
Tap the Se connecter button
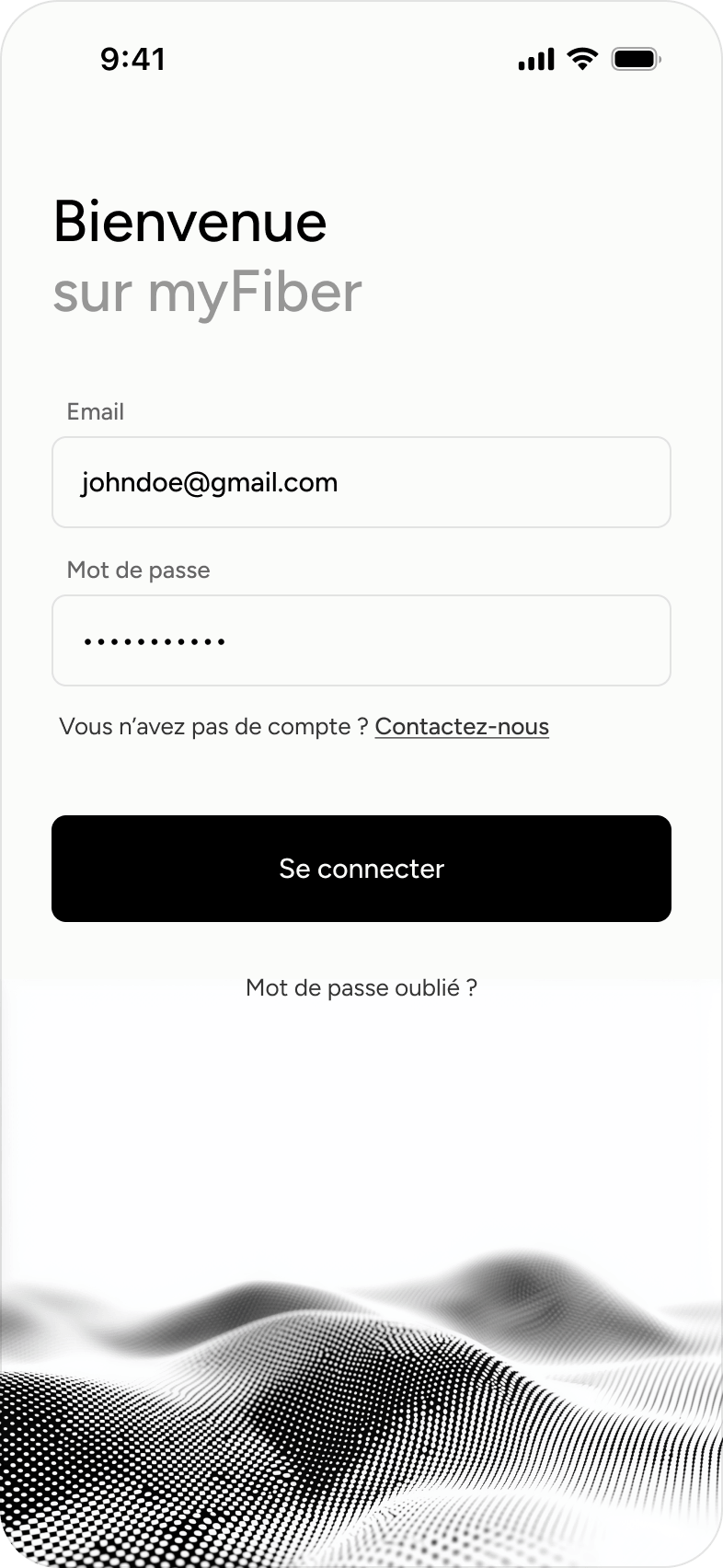click(361, 869)
